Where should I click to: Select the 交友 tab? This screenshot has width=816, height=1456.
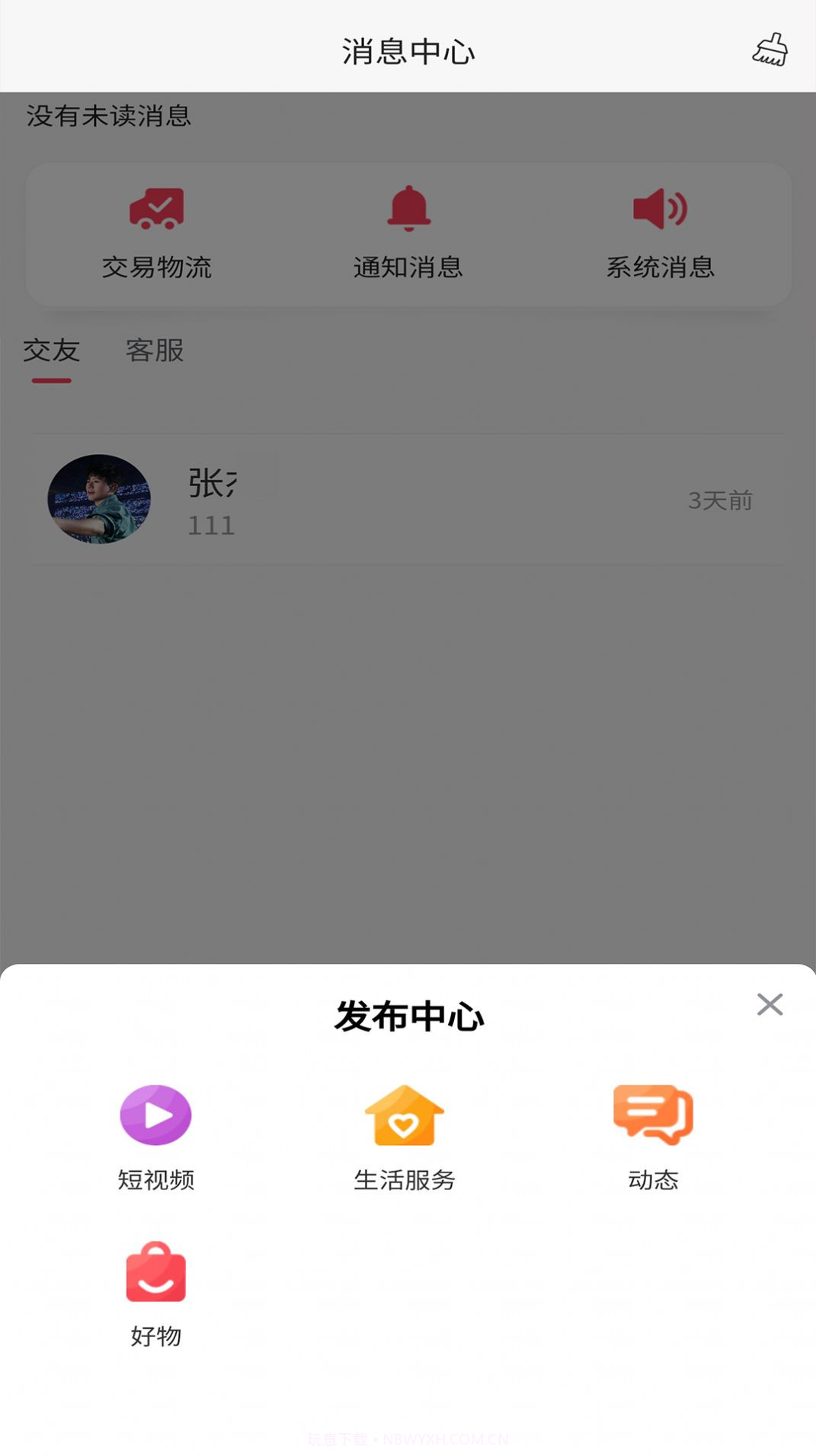(51, 351)
